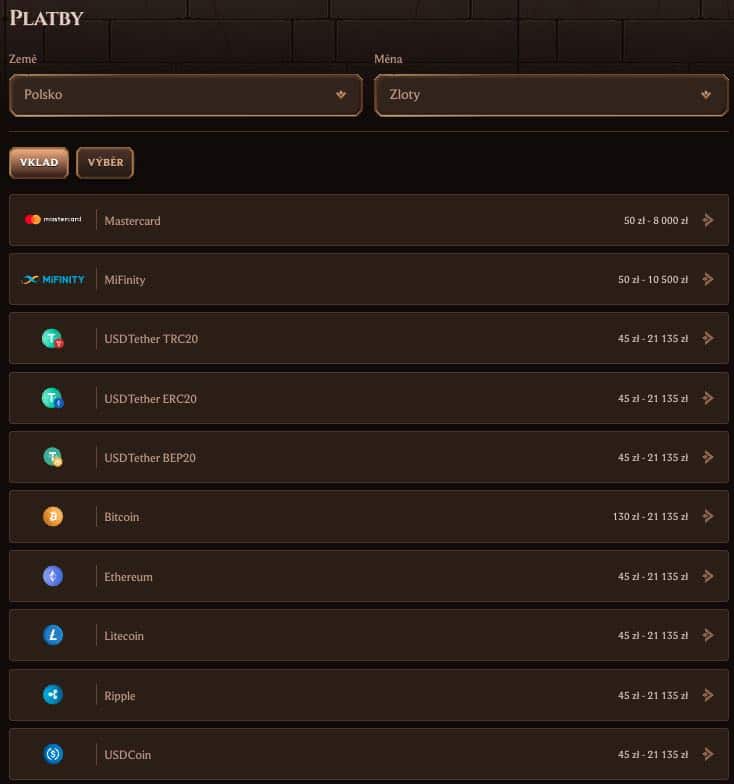Open the Země country dropdown showing Polsko
734x784 pixels.
[185, 95]
